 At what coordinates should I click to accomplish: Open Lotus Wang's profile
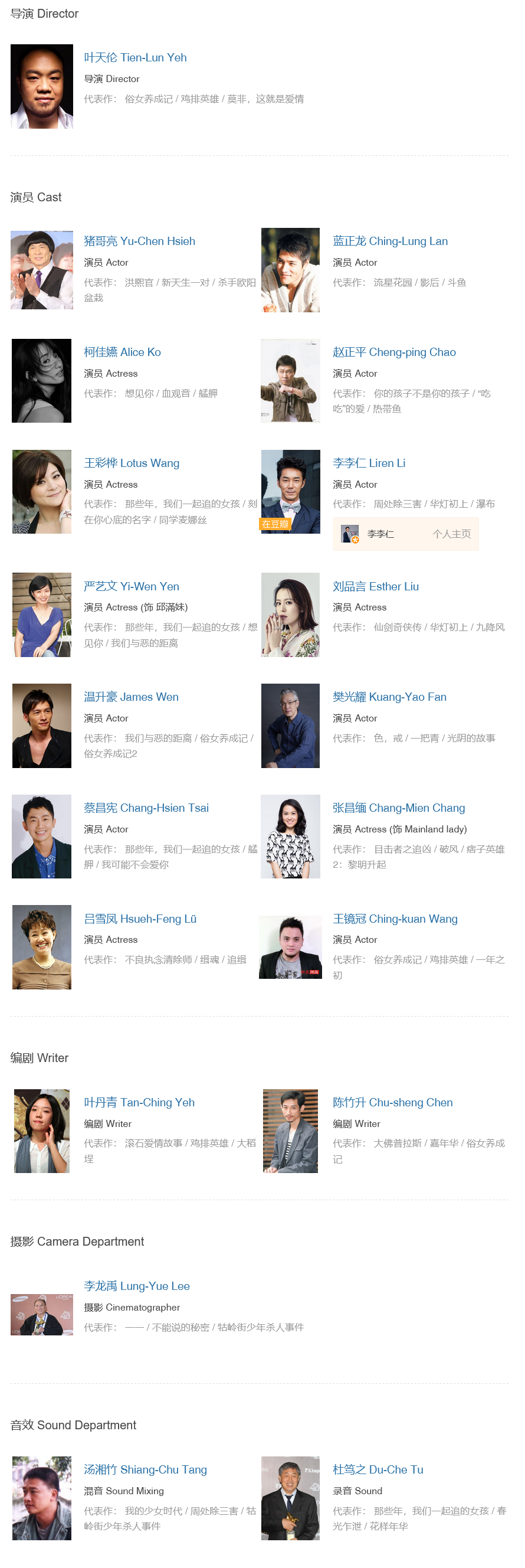pyautogui.click(x=132, y=463)
